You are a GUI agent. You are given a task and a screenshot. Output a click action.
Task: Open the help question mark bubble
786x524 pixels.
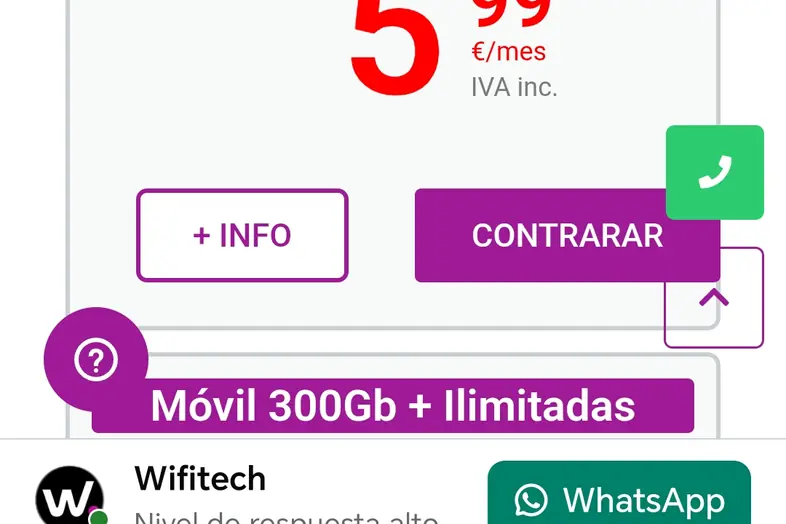tap(96, 359)
